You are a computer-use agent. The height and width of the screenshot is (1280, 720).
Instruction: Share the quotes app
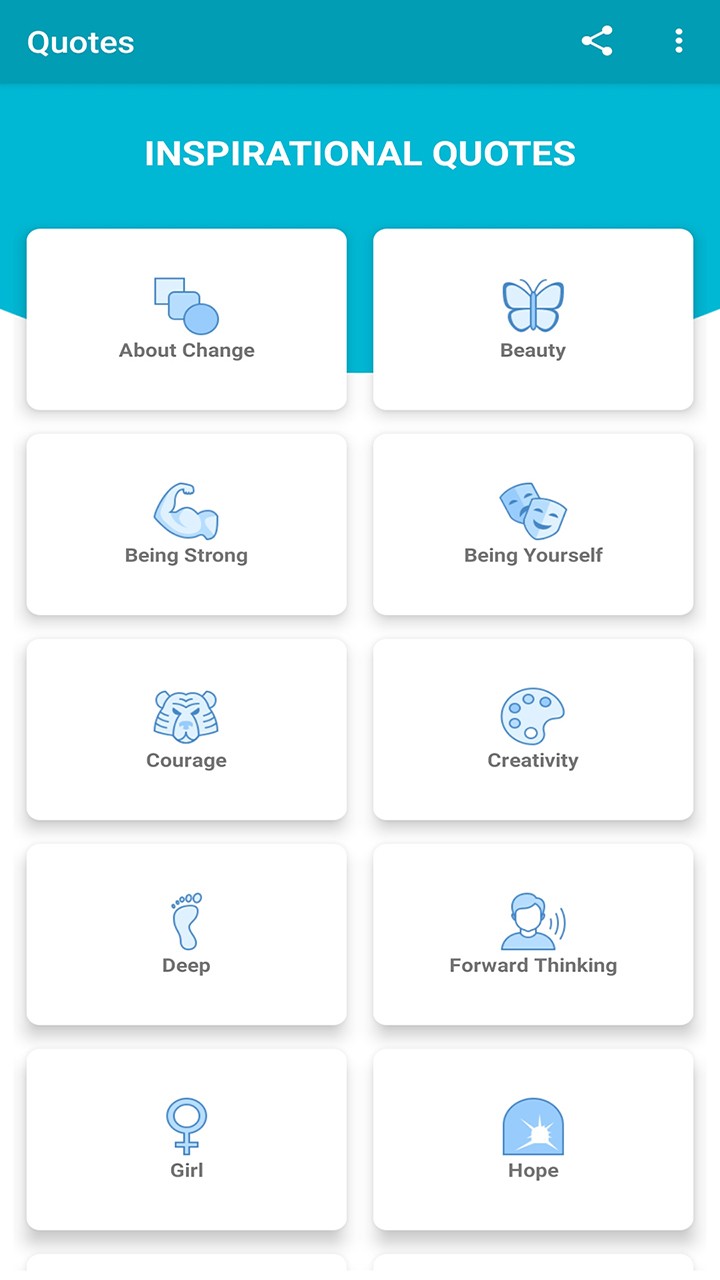tap(597, 42)
